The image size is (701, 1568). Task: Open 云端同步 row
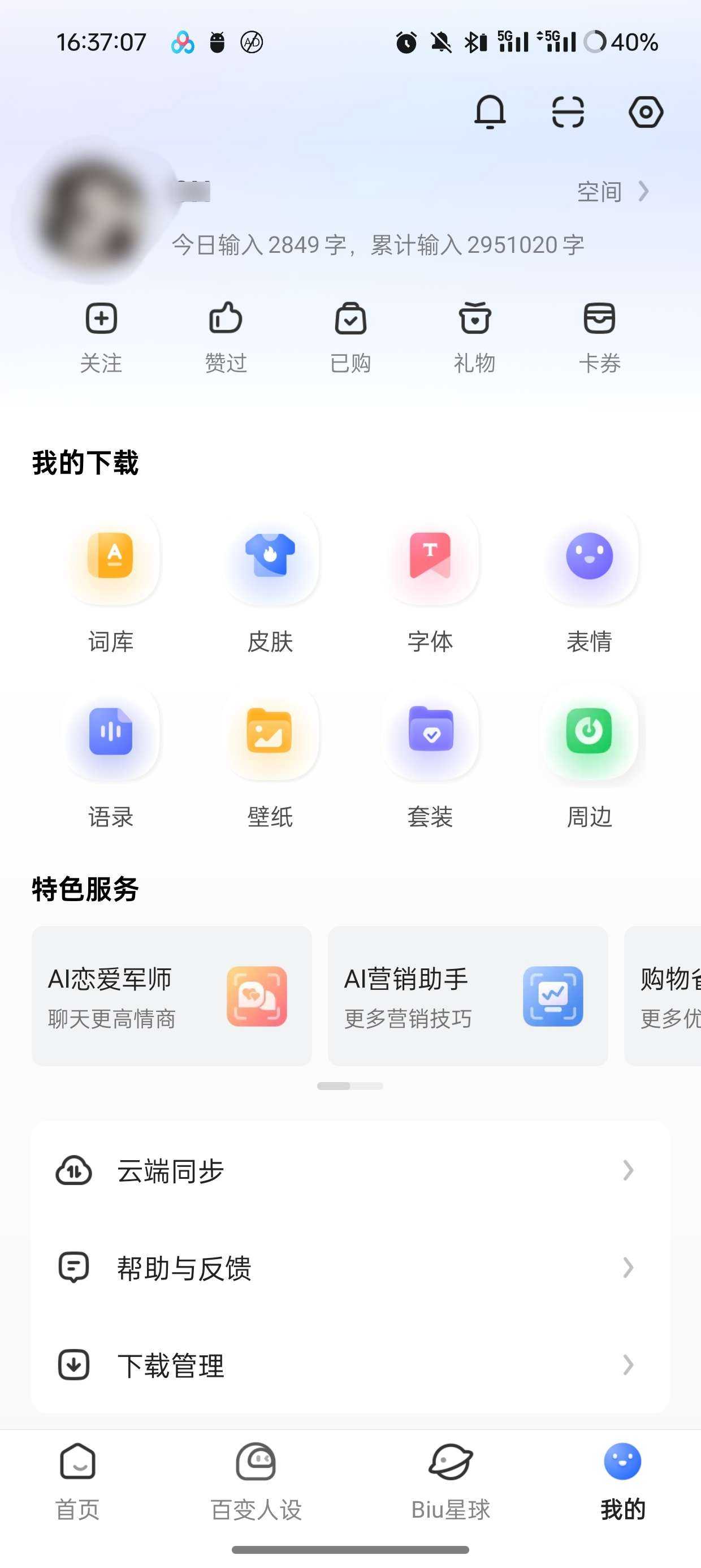[x=350, y=1170]
